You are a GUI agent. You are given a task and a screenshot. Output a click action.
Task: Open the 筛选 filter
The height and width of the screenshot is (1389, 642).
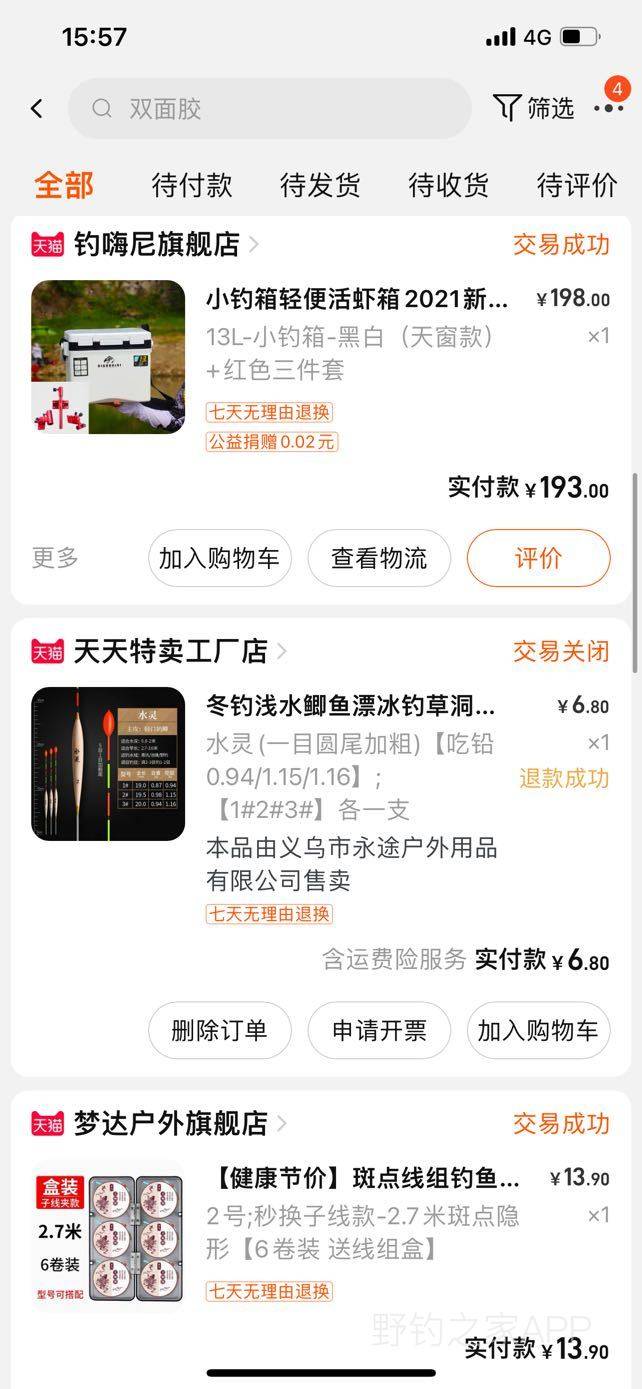pyautogui.click(x=535, y=108)
